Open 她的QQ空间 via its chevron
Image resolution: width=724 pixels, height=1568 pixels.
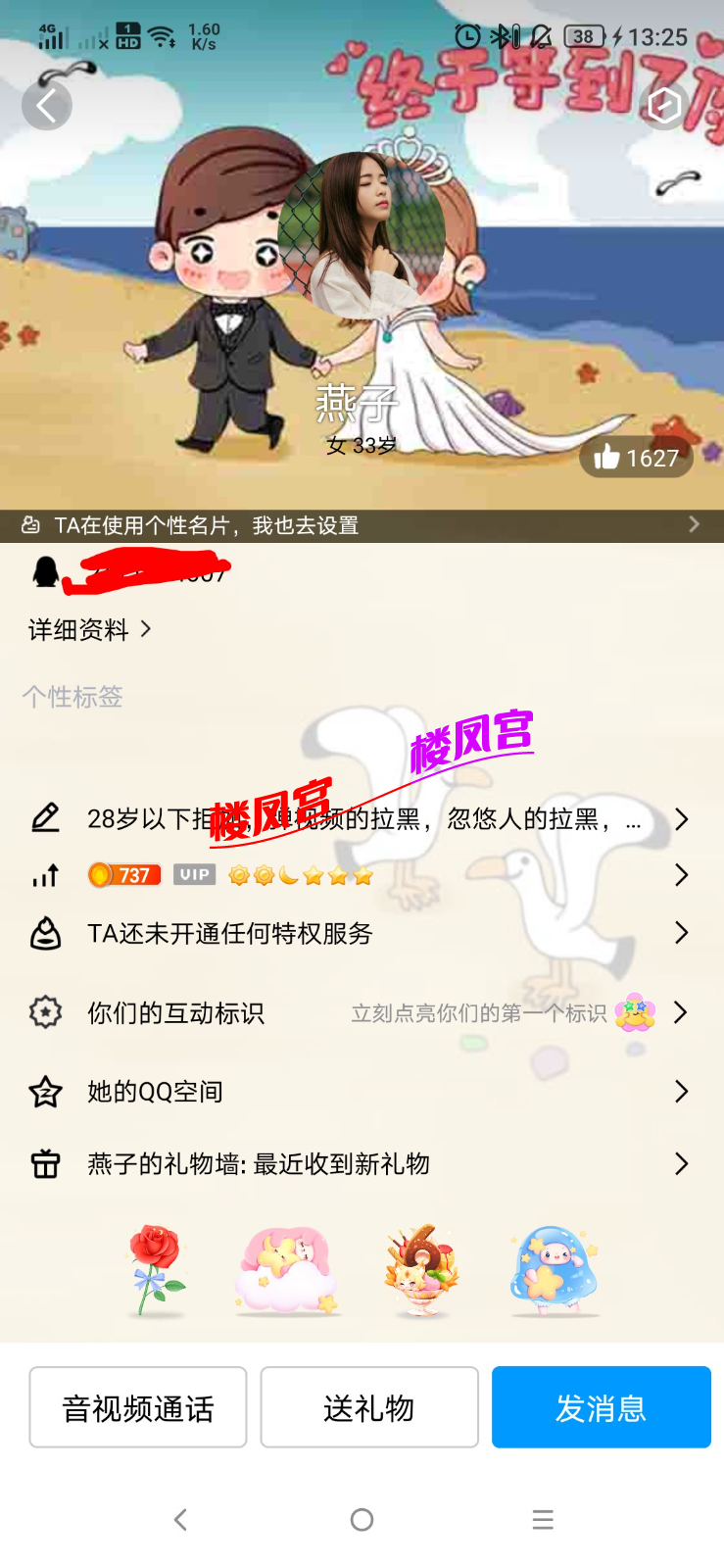[682, 1091]
